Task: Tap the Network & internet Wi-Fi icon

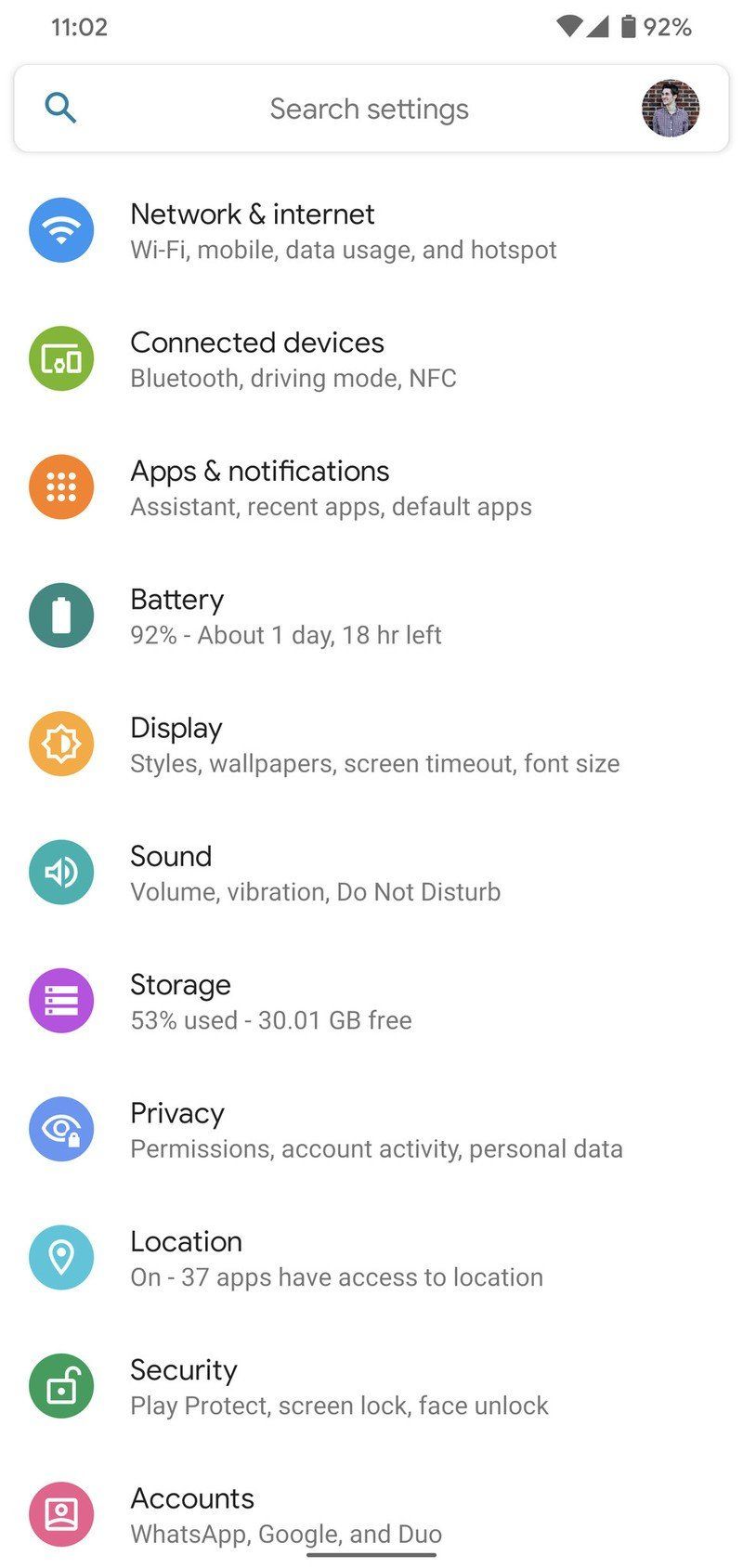Action: click(x=61, y=229)
